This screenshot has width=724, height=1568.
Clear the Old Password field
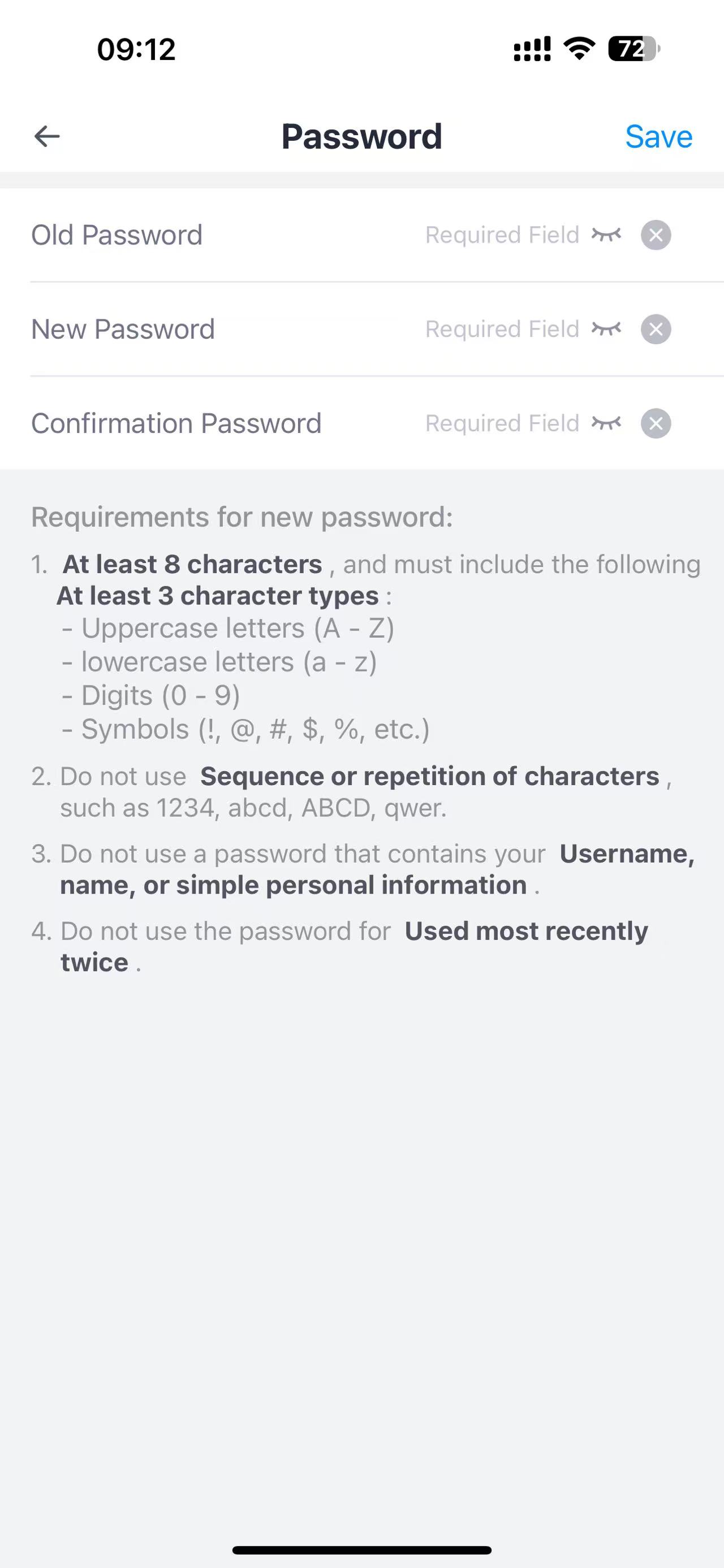pyautogui.click(x=656, y=235)
